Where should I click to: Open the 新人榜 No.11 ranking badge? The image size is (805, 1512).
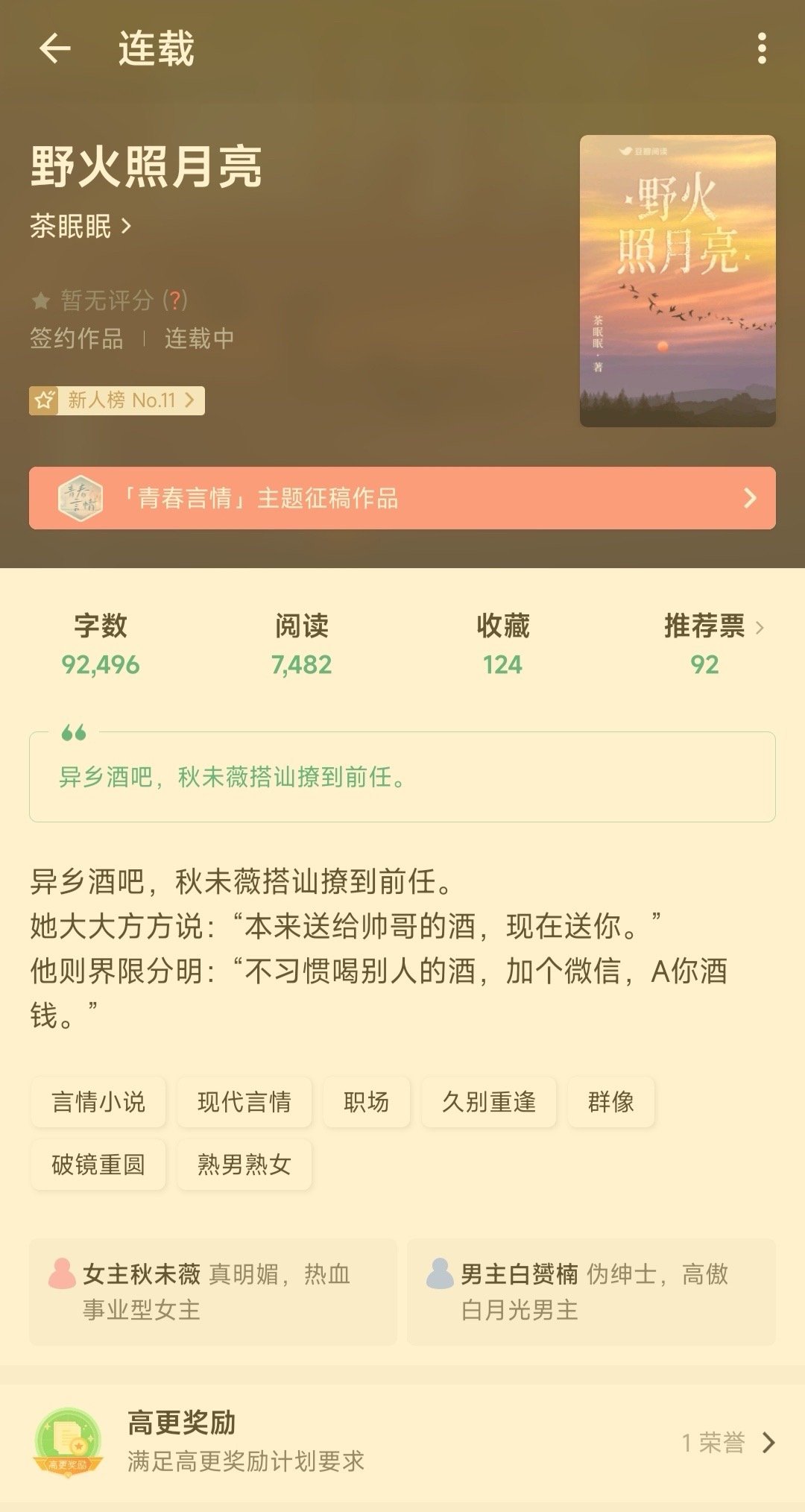tap(117, 400)
